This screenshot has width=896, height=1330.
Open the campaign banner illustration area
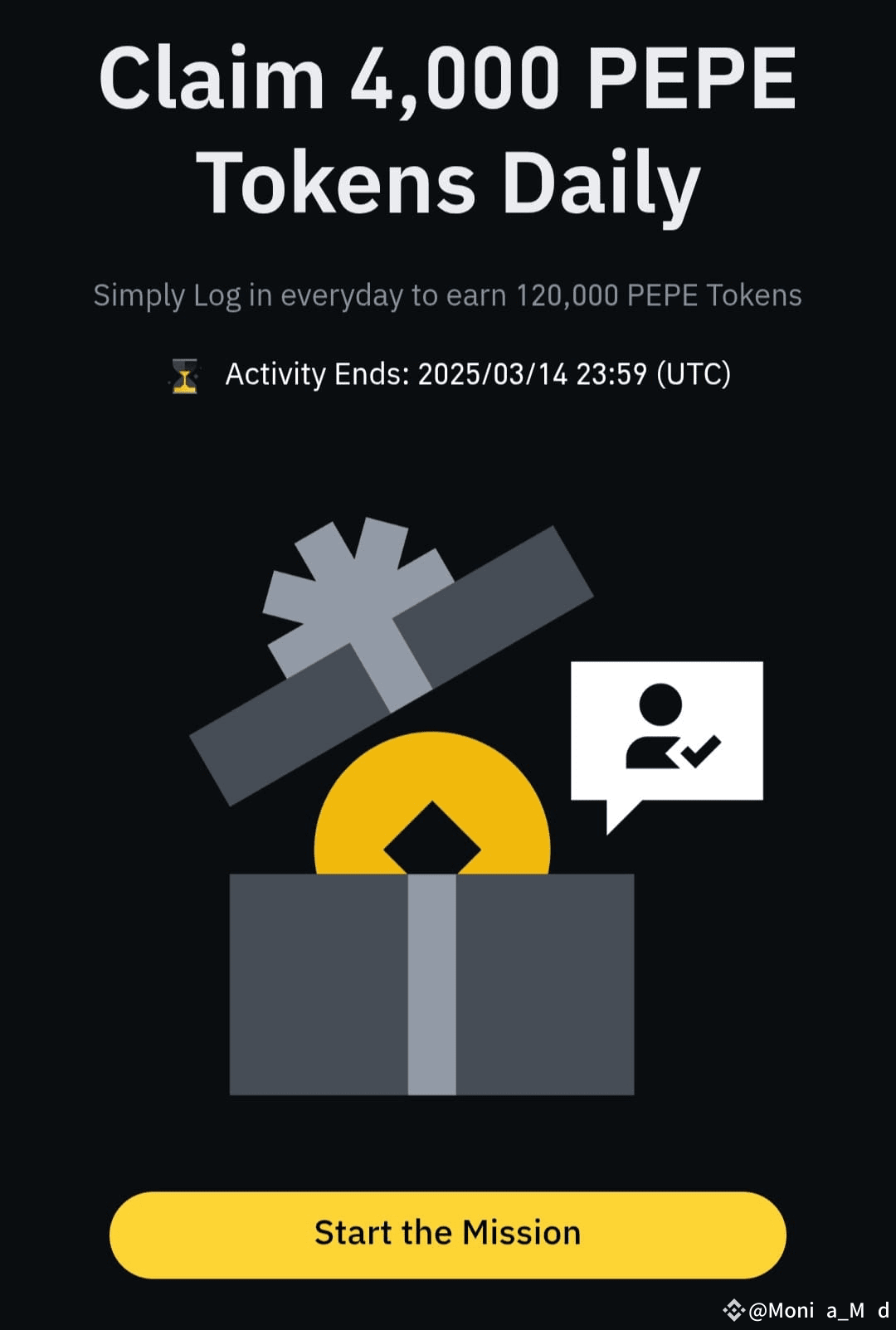pyautogui.click(x=448, y=813)
